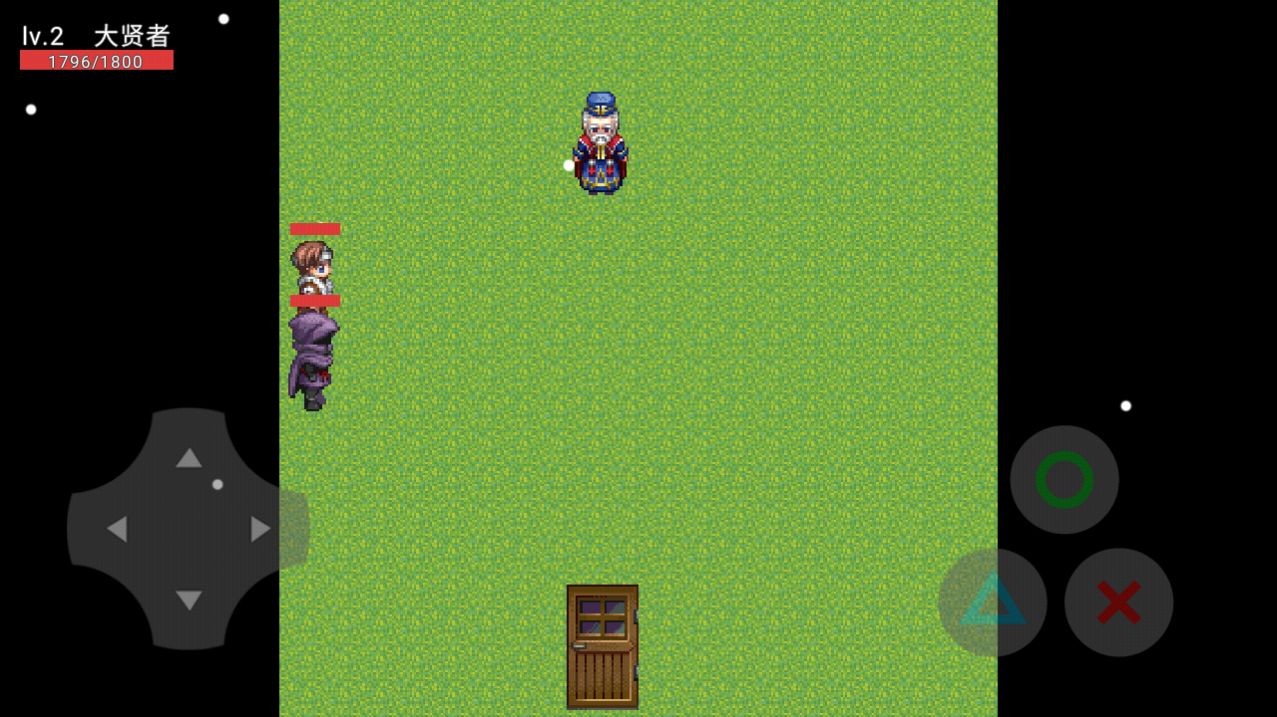Hit the green circle action button

point(1064,480)
